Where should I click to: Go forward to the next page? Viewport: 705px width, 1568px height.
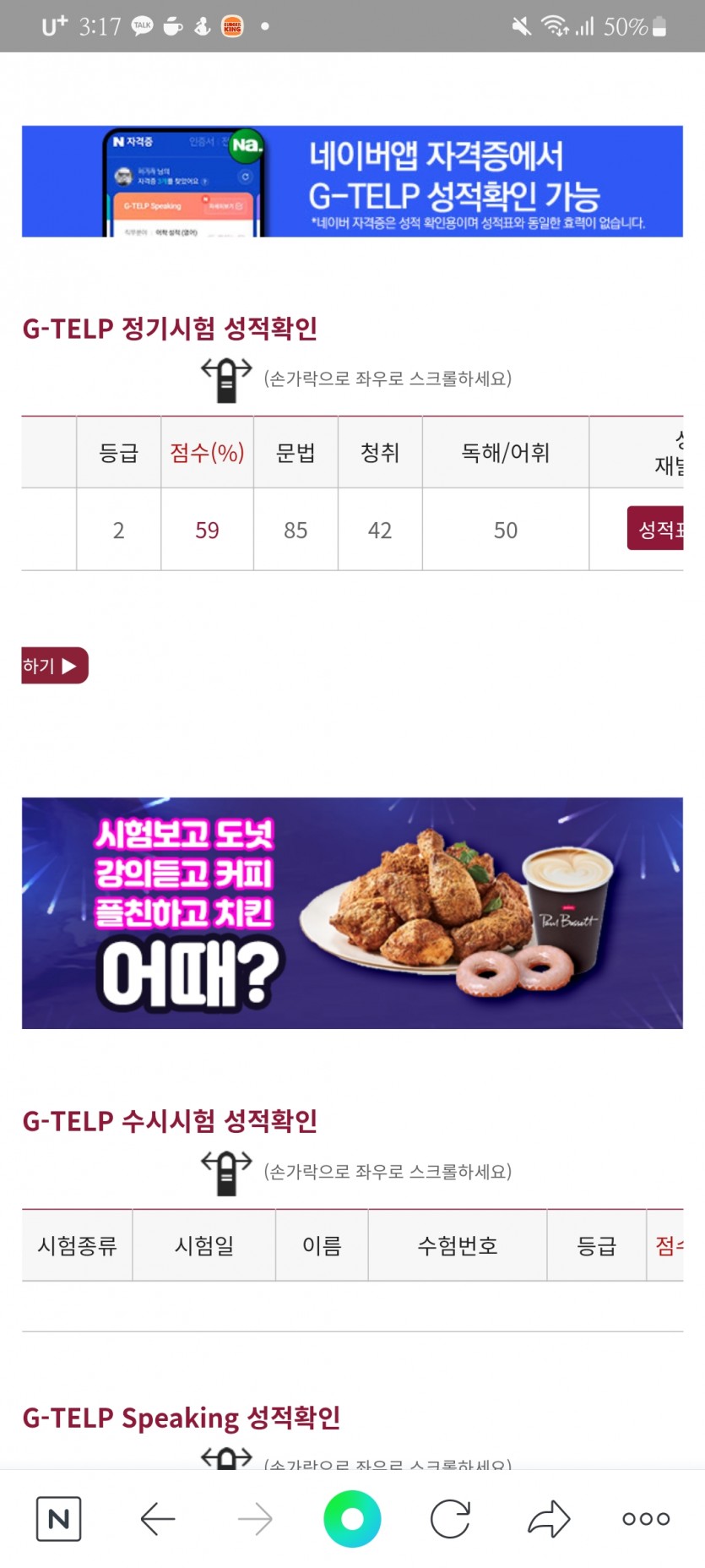[x=254, y=1519]
